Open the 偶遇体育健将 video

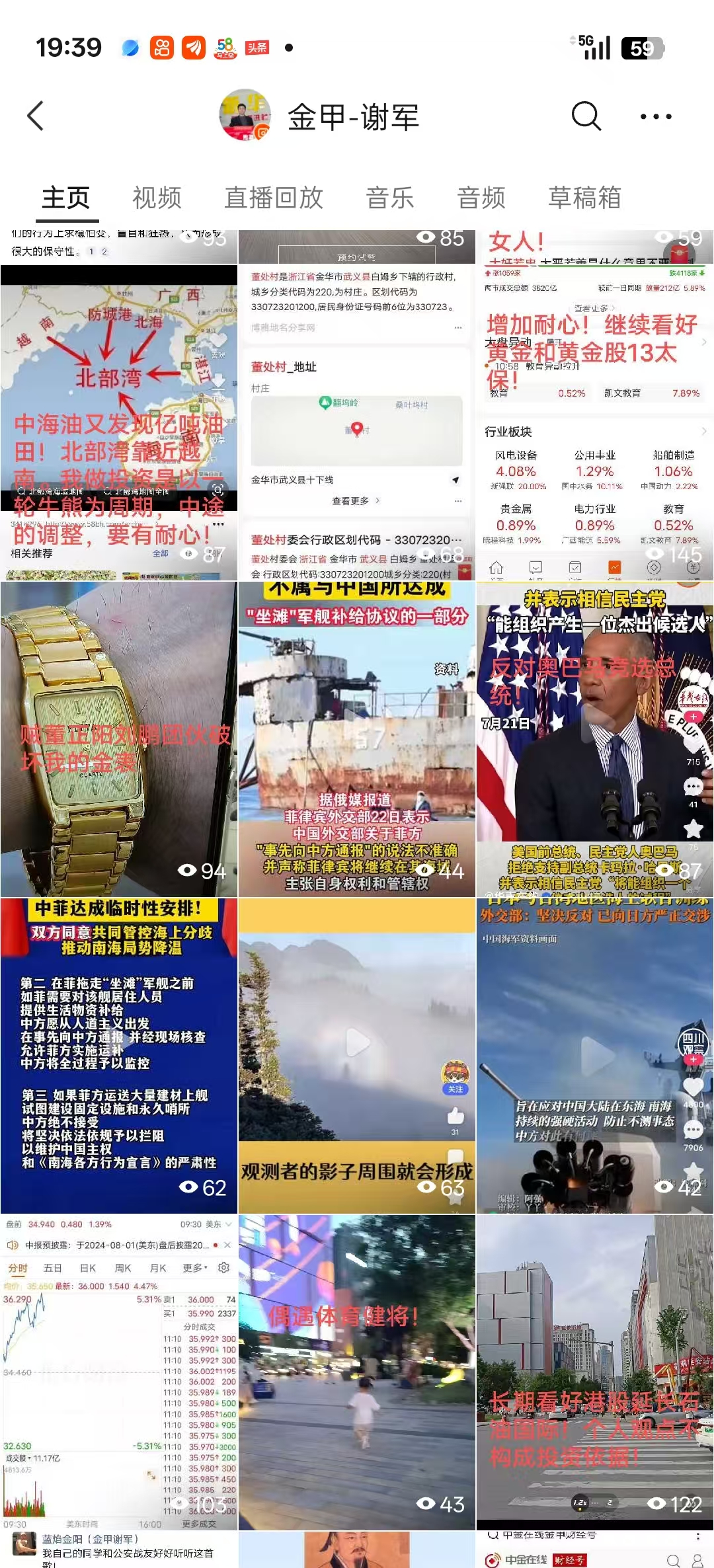point(356,1372)
